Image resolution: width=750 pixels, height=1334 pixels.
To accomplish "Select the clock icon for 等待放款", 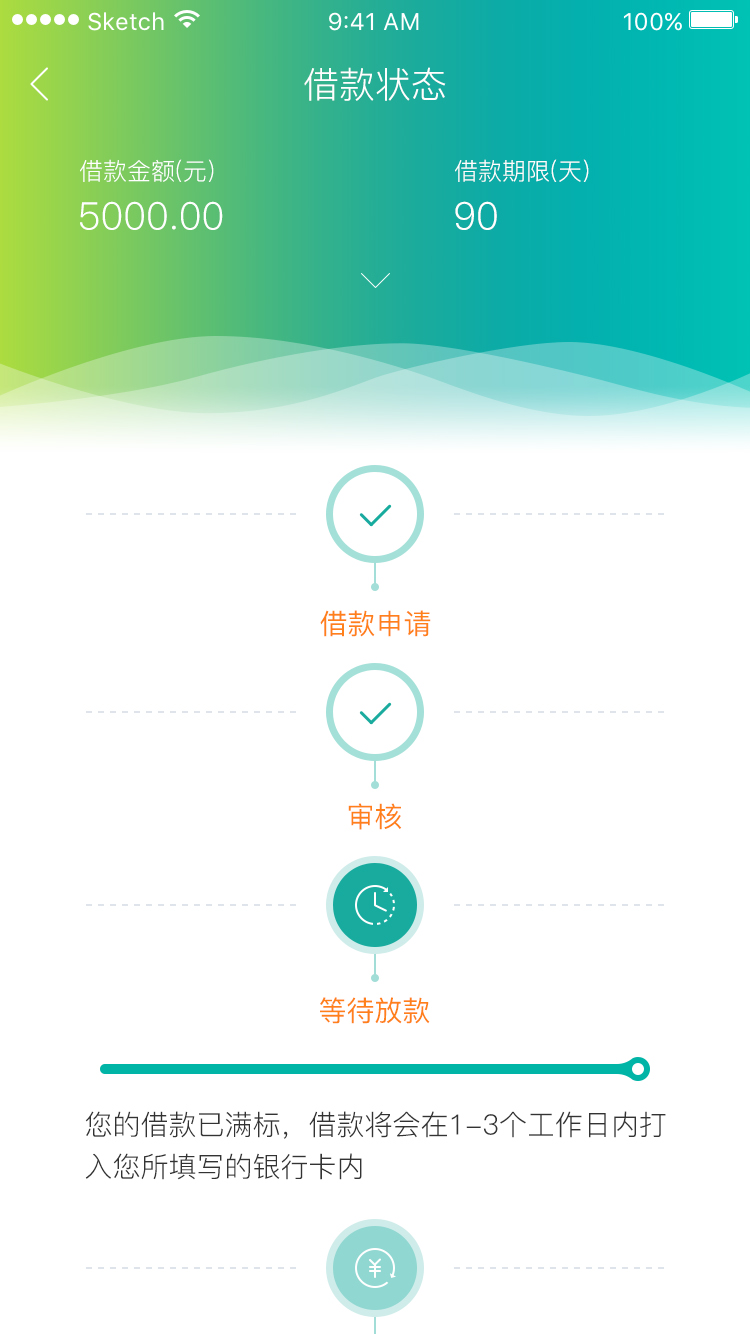I will 375,903.
